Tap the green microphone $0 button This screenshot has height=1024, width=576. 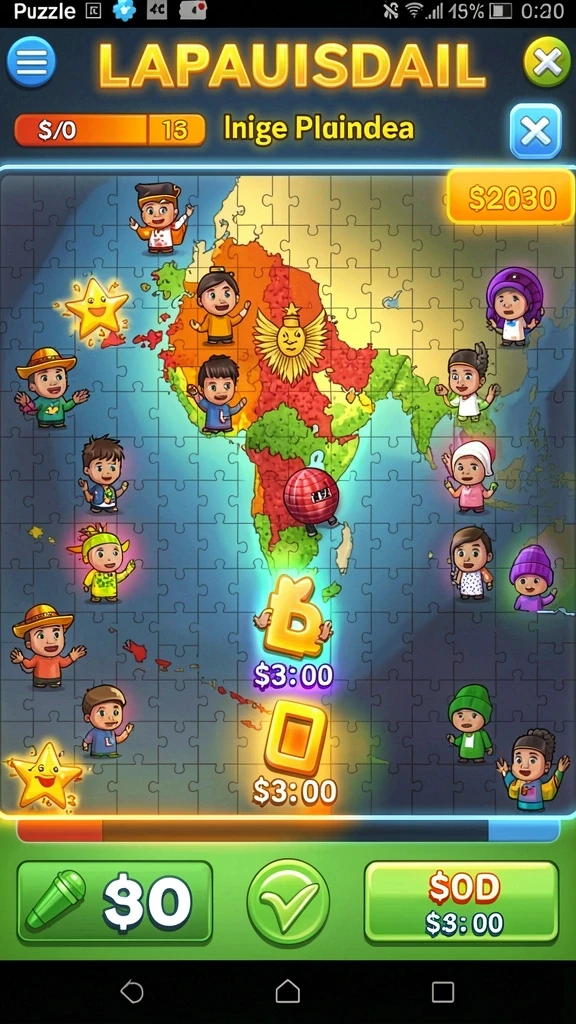[x=115, y=903]
